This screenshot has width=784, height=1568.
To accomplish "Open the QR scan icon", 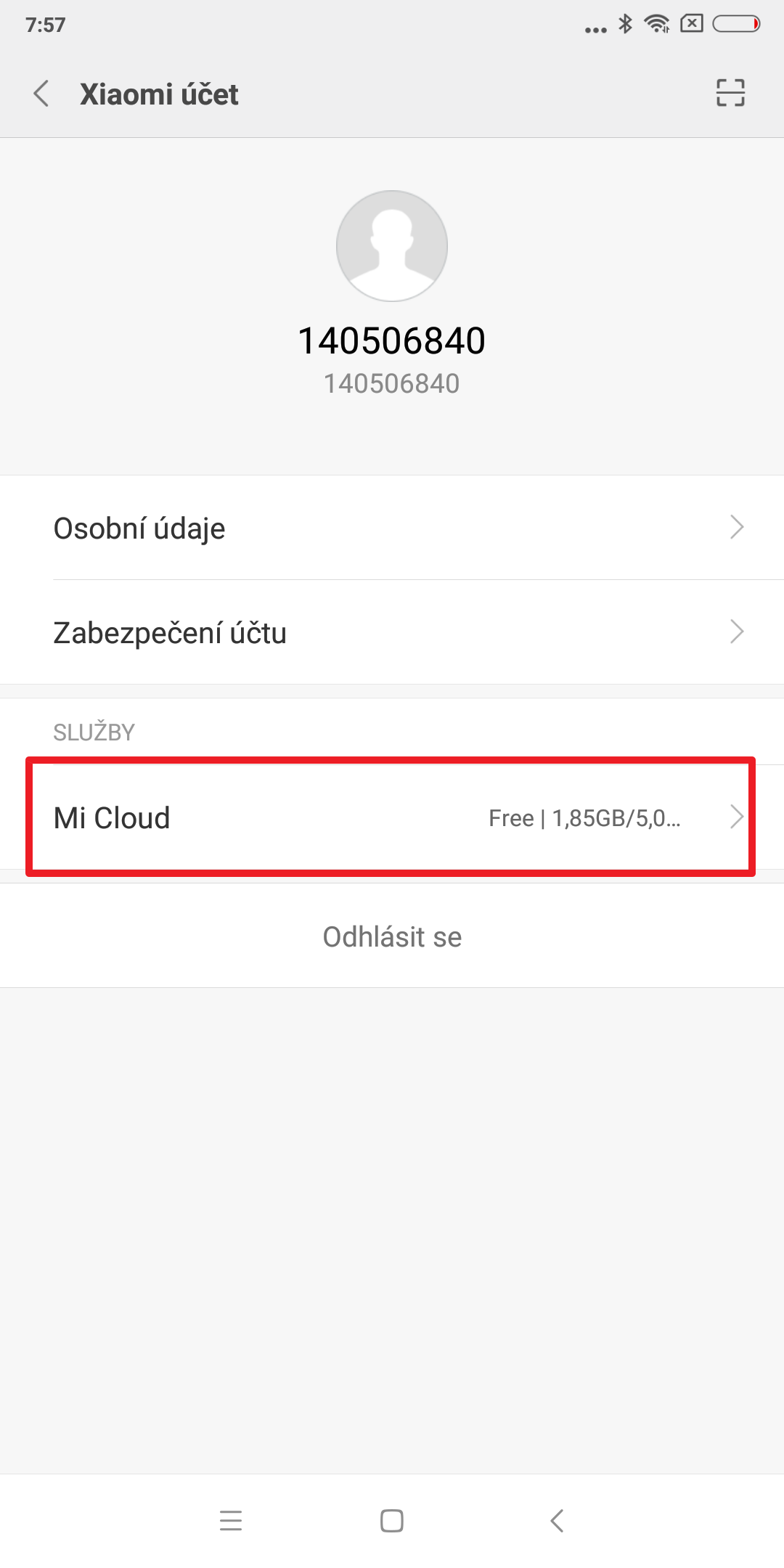I will 730,93.
